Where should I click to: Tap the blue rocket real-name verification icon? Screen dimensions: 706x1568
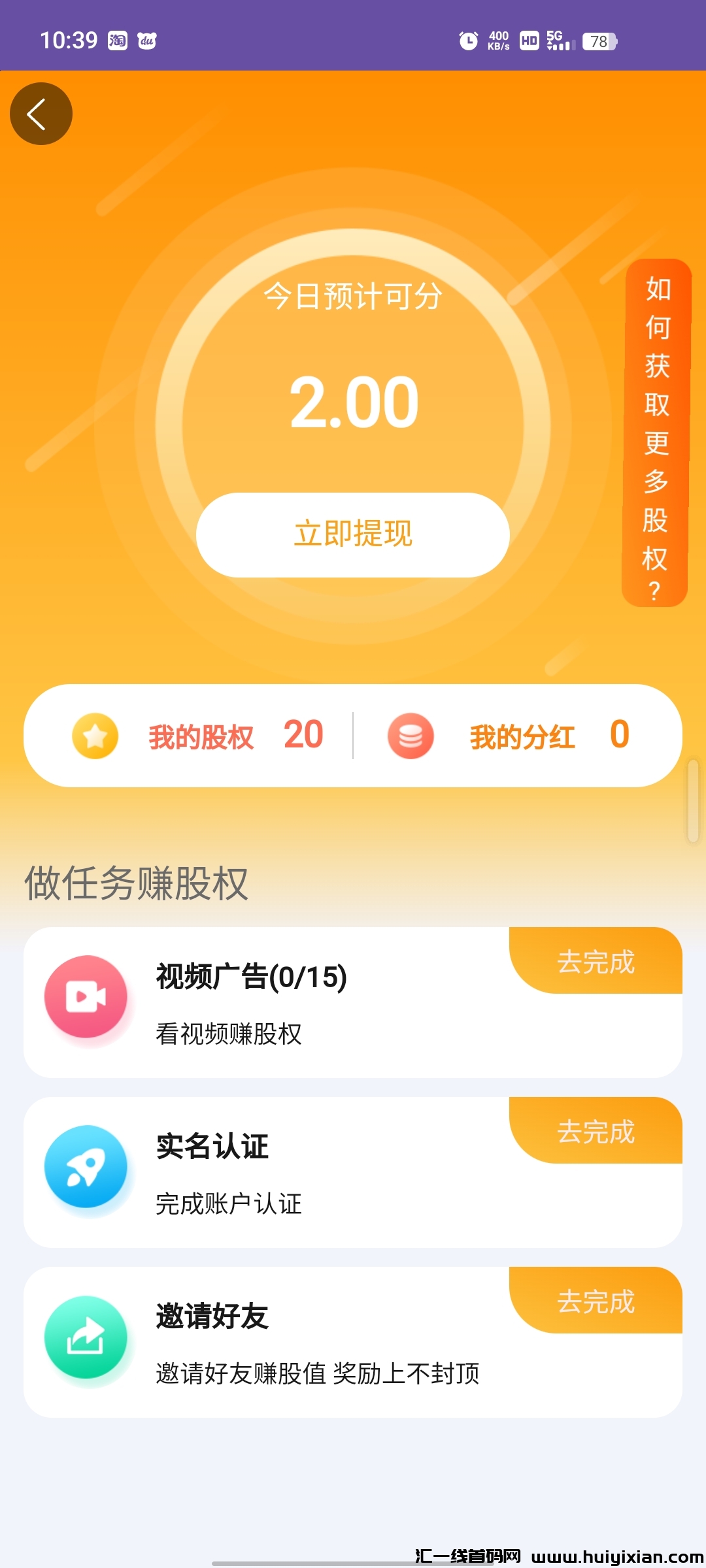coord(86,1166)
